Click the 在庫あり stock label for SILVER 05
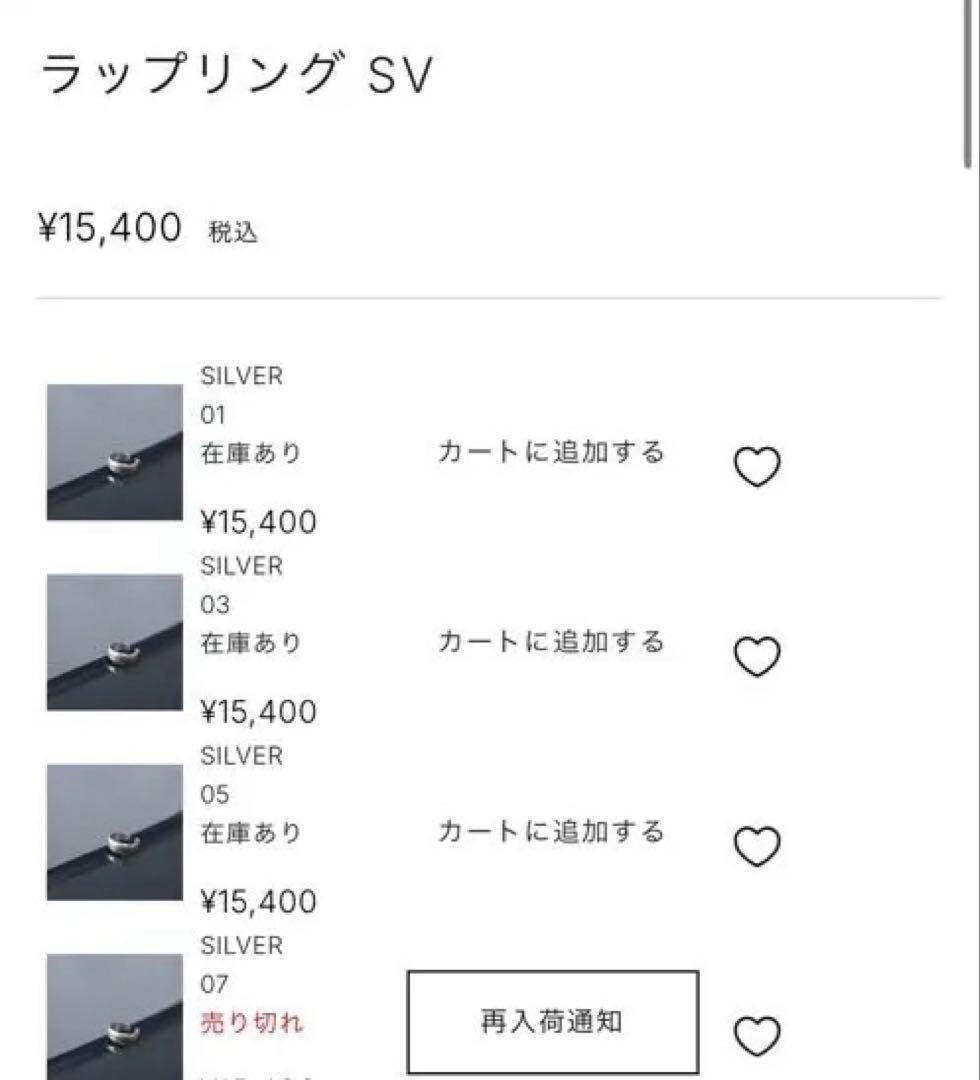980x1080 pixels. (x=249, y=831)
